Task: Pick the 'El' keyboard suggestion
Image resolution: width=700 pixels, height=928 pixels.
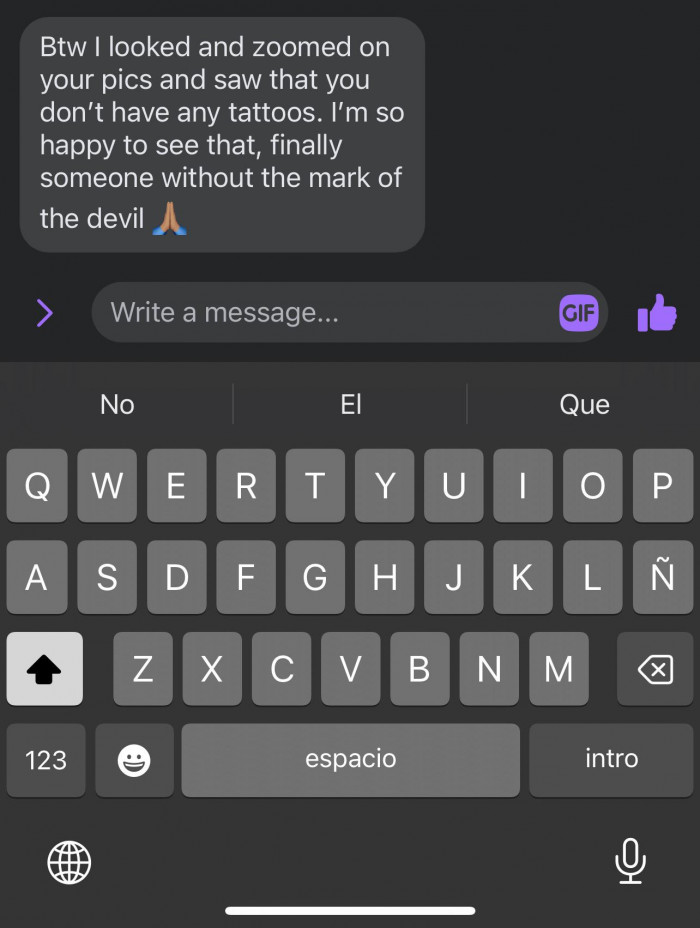Action: tap(350, 404)
